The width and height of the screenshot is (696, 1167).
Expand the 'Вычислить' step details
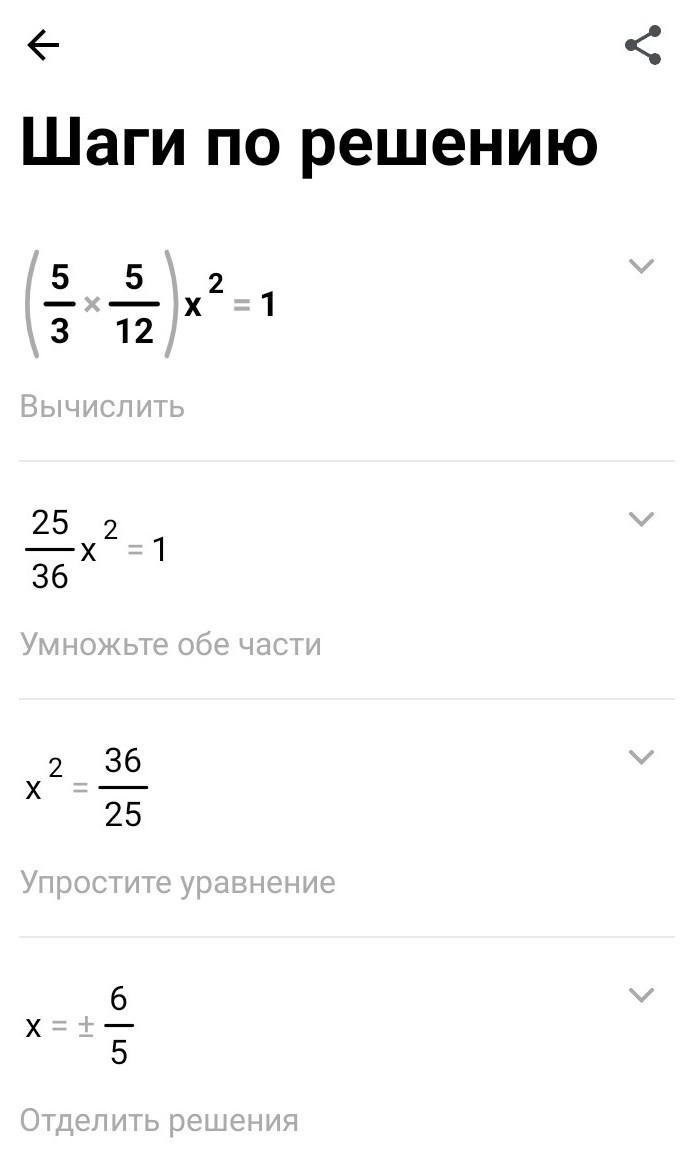tap(640, 266)
